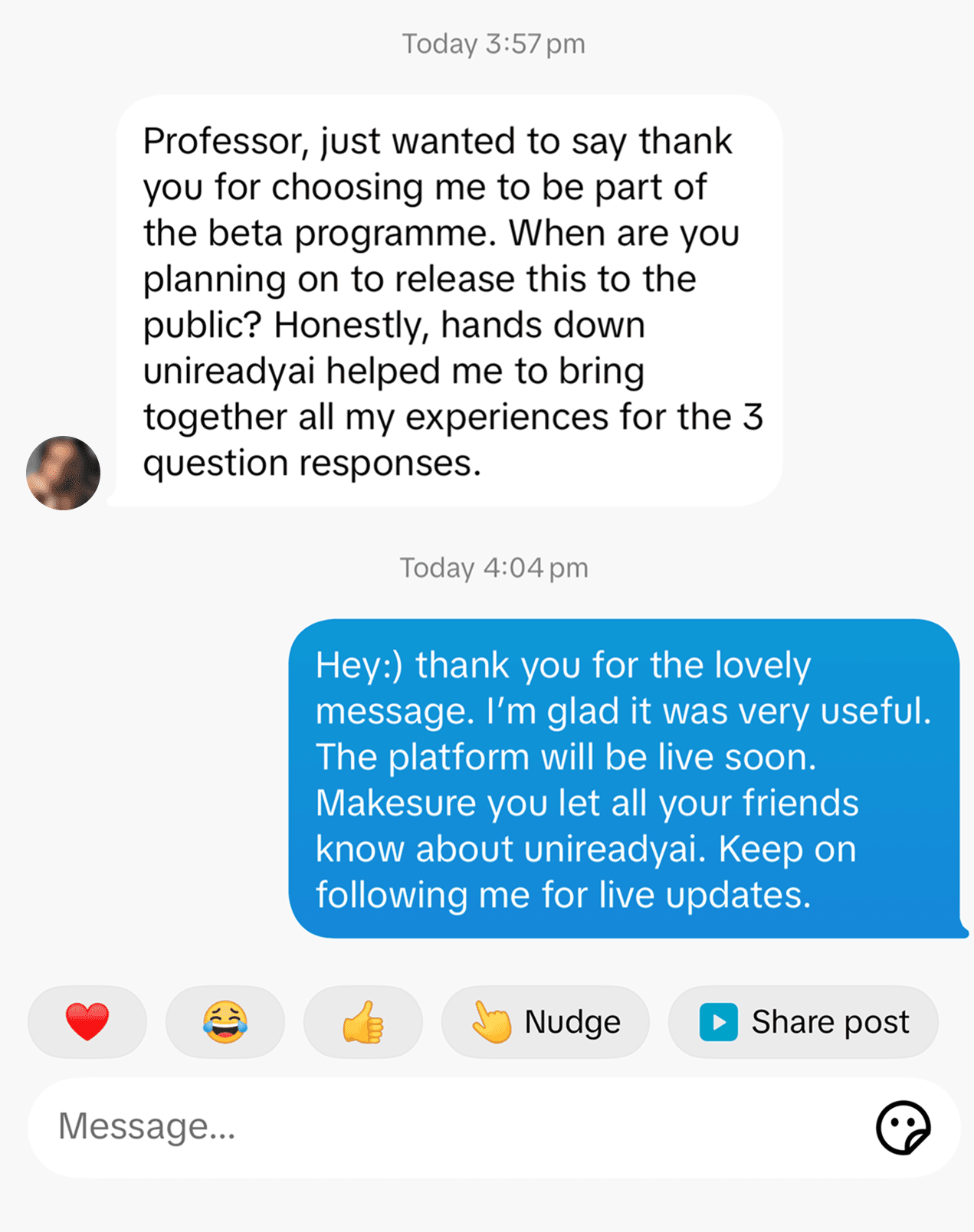Focus the Message text field
The width and height of the screenshot is (974, 1232).
(444, 1127)
